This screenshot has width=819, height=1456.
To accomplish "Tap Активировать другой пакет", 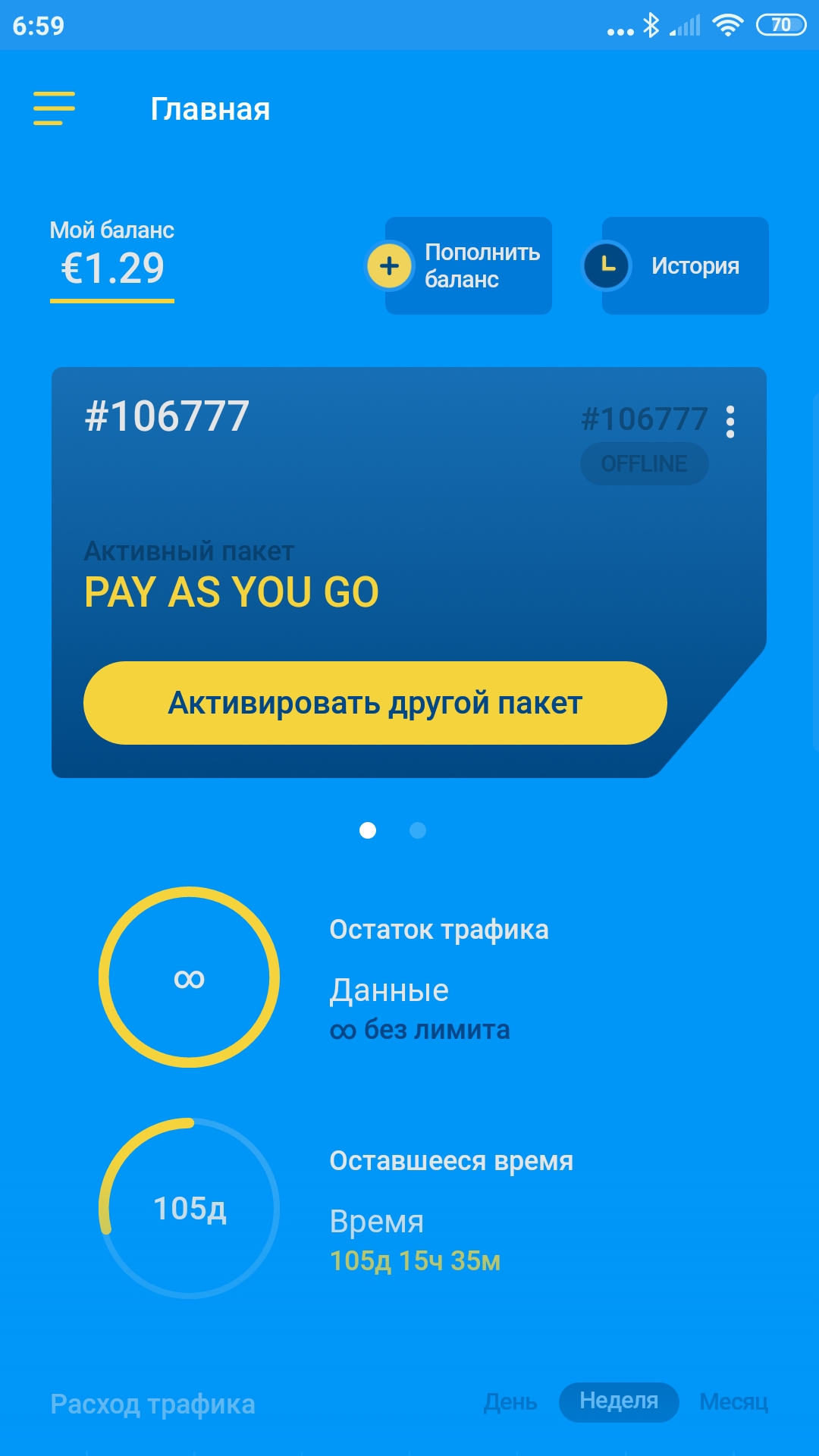I will (x=375, y=703).
